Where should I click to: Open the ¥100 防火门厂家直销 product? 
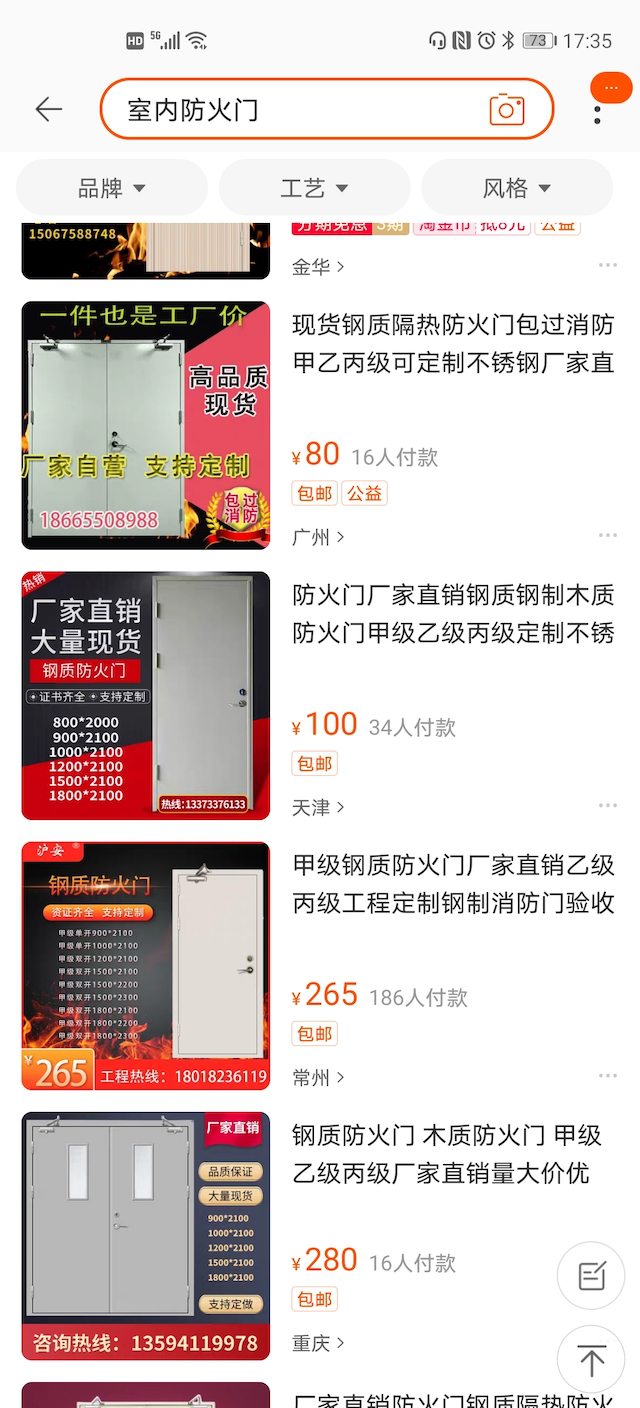pyautogui.click(x=452, y=614)
